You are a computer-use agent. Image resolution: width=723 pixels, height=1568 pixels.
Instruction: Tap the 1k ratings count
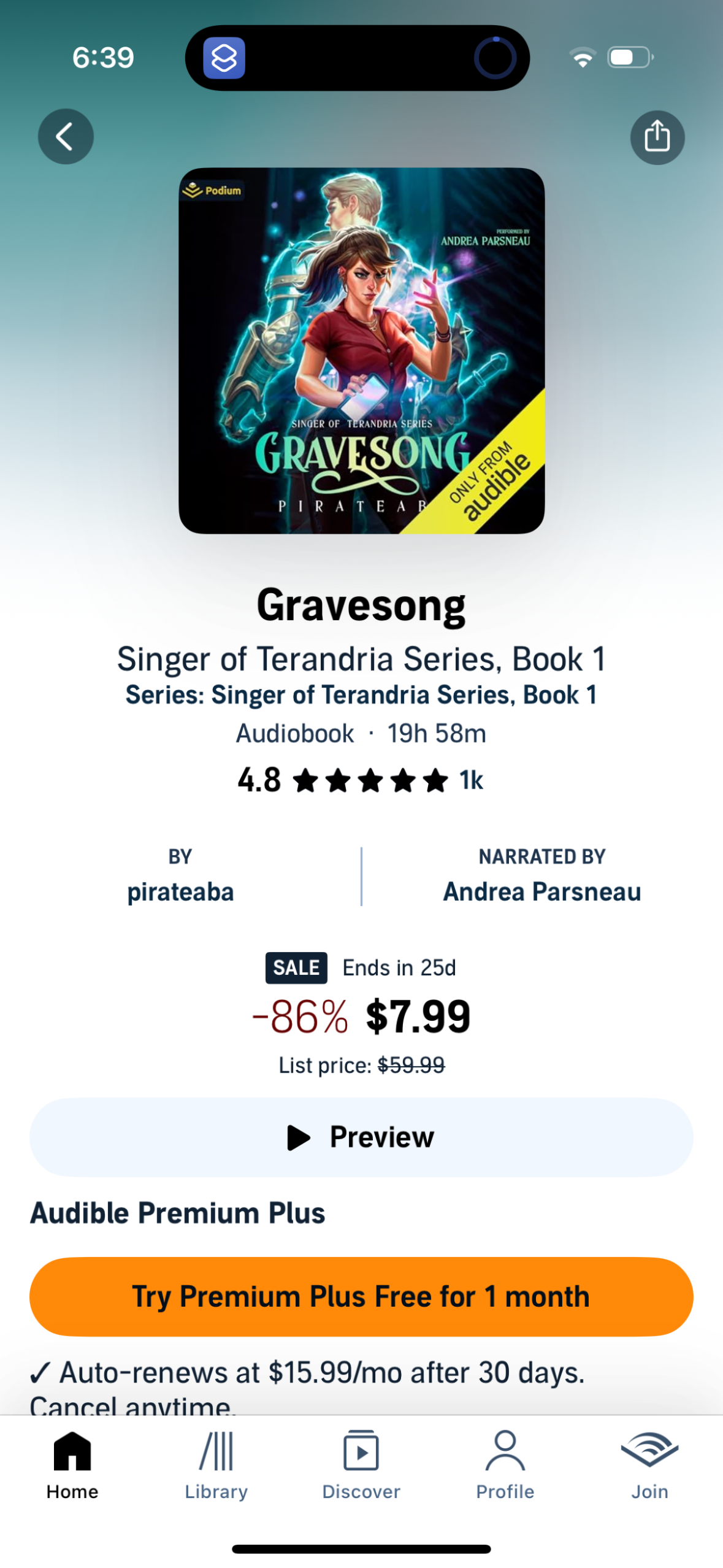470,780
